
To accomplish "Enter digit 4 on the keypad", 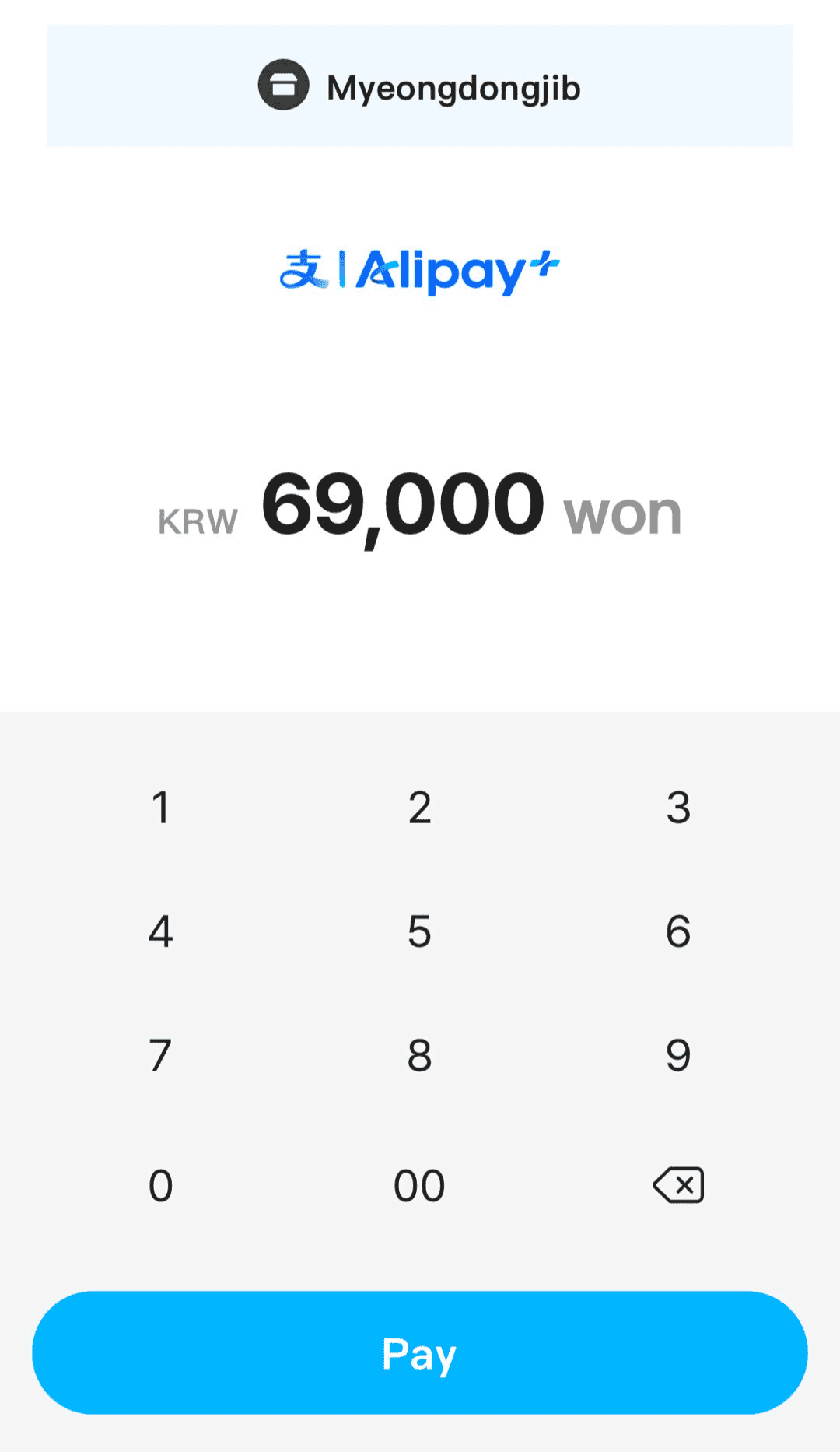I will pos(160,931).
